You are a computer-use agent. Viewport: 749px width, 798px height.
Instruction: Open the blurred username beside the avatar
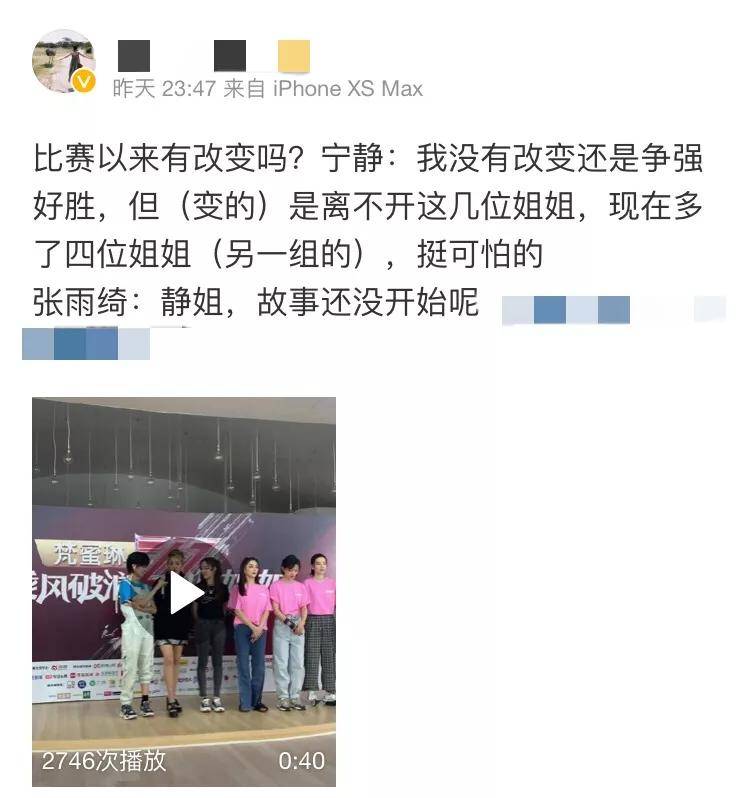213,56
